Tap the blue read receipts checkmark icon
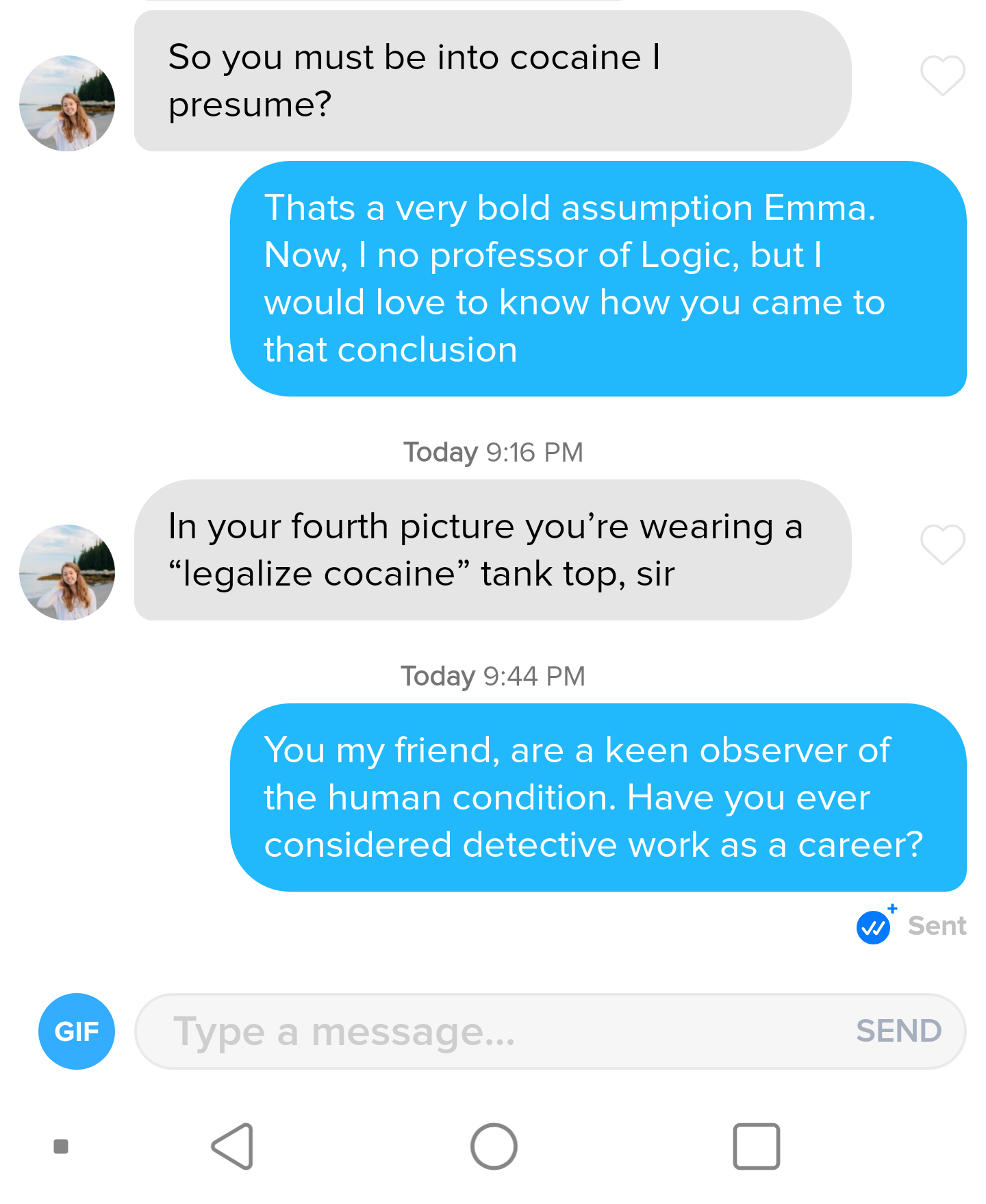This screenshot has height=1204, width=986. pyautogui.click(x=874, y=927)
